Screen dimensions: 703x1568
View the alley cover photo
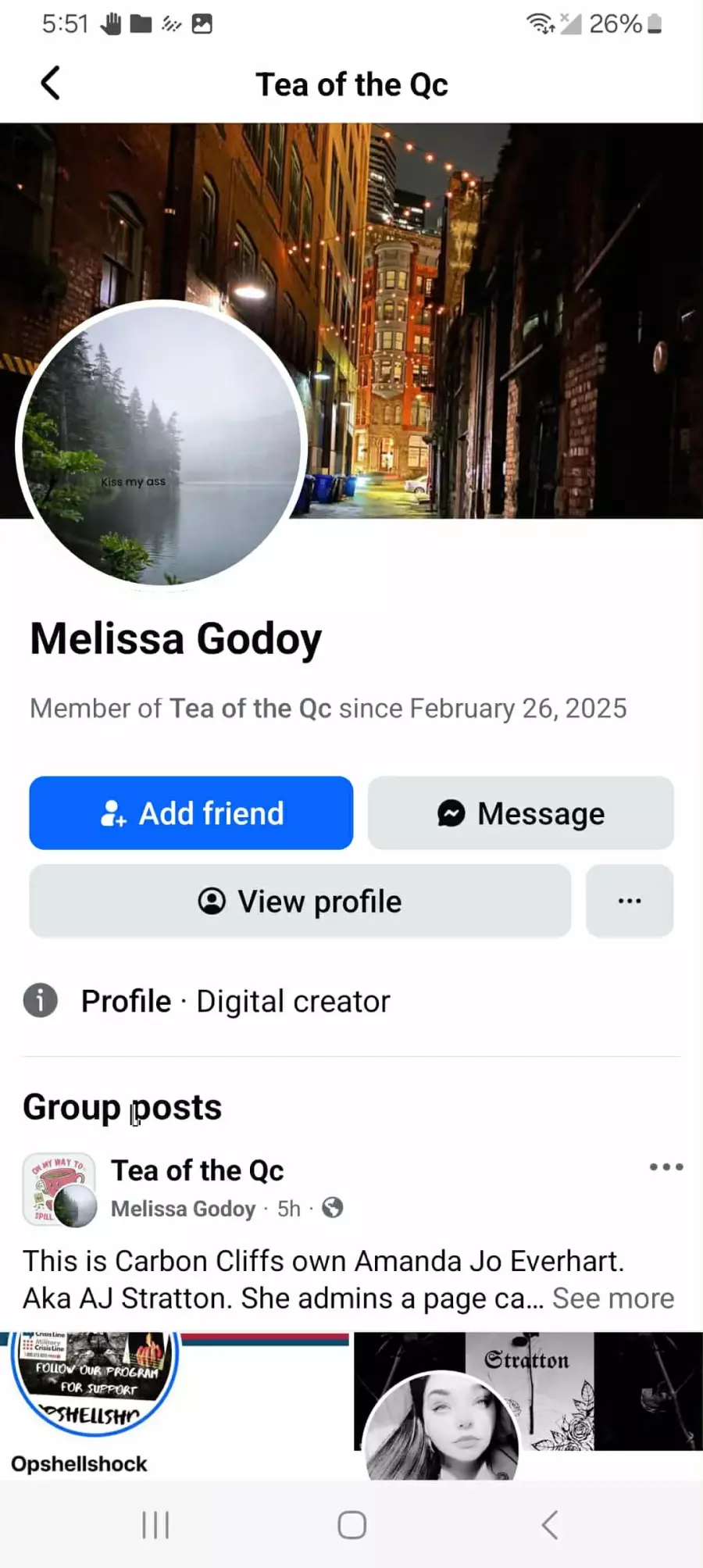500,313
